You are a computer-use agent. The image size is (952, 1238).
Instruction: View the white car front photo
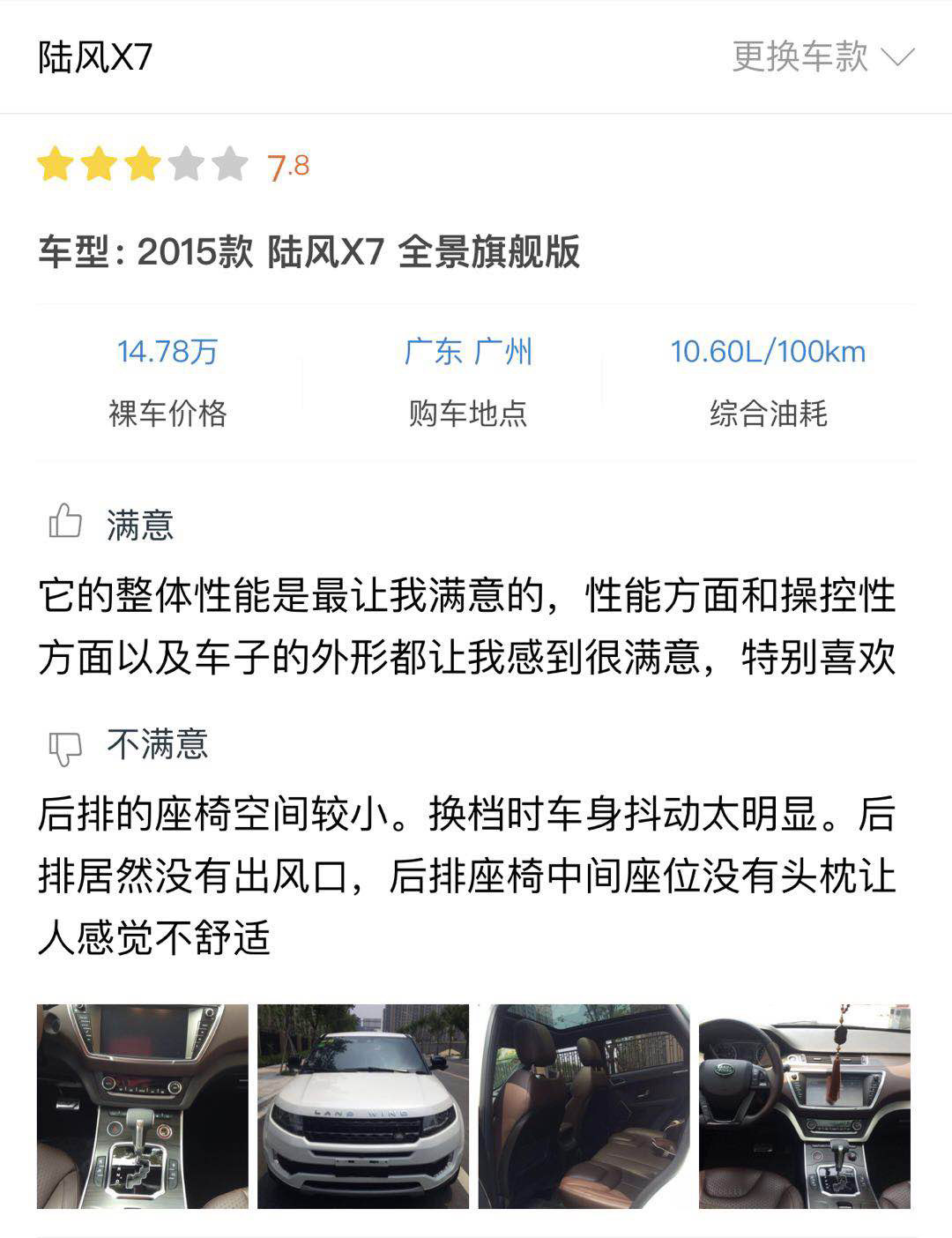pos(363,1106)
